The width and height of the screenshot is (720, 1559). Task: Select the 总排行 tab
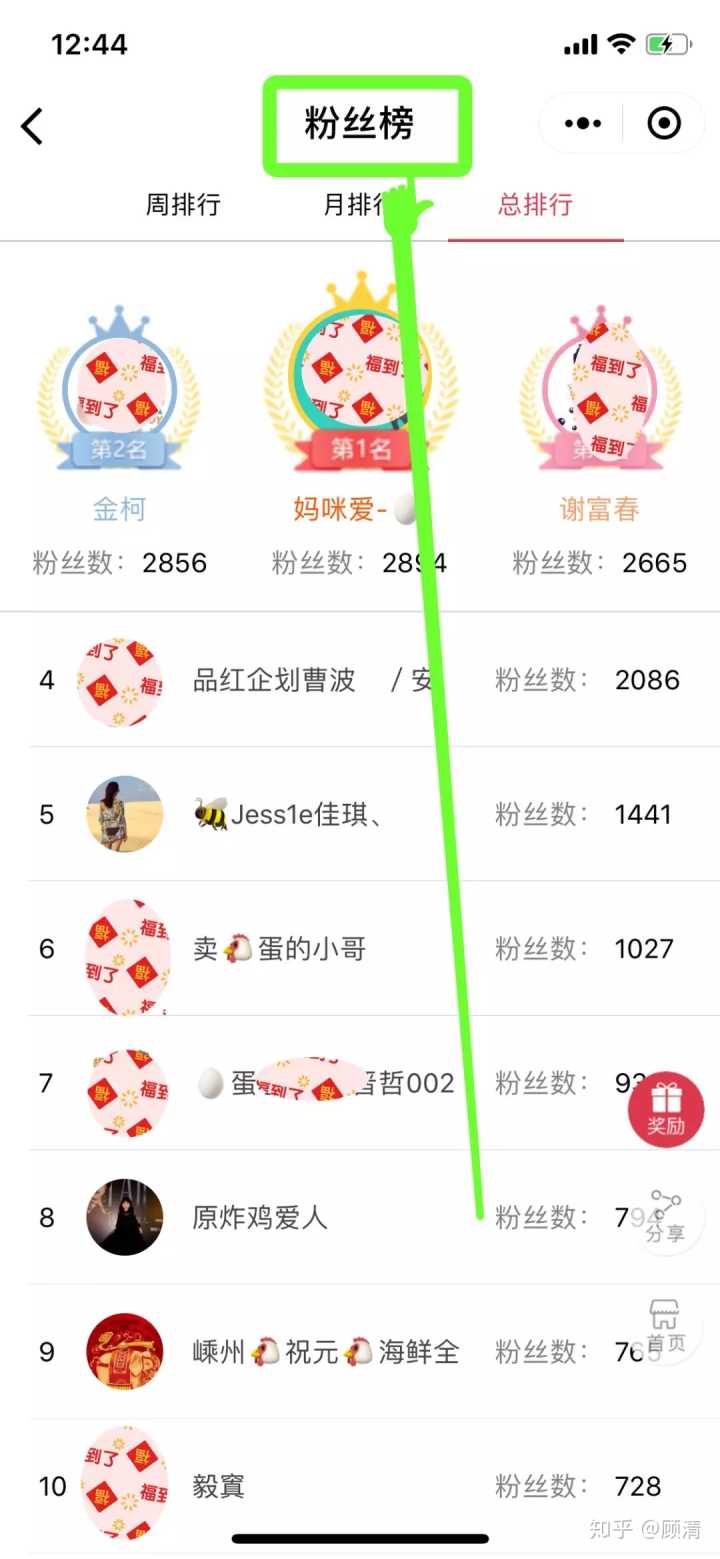(x=535, y=205)
